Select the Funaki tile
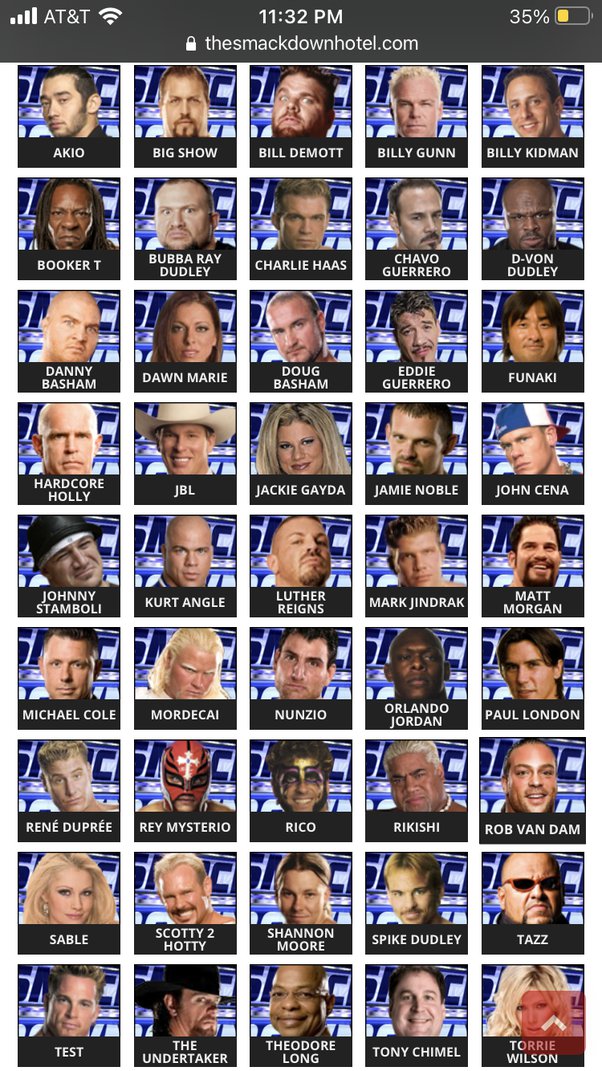This screenshot has height=1071, width=602. coord(533,341)
